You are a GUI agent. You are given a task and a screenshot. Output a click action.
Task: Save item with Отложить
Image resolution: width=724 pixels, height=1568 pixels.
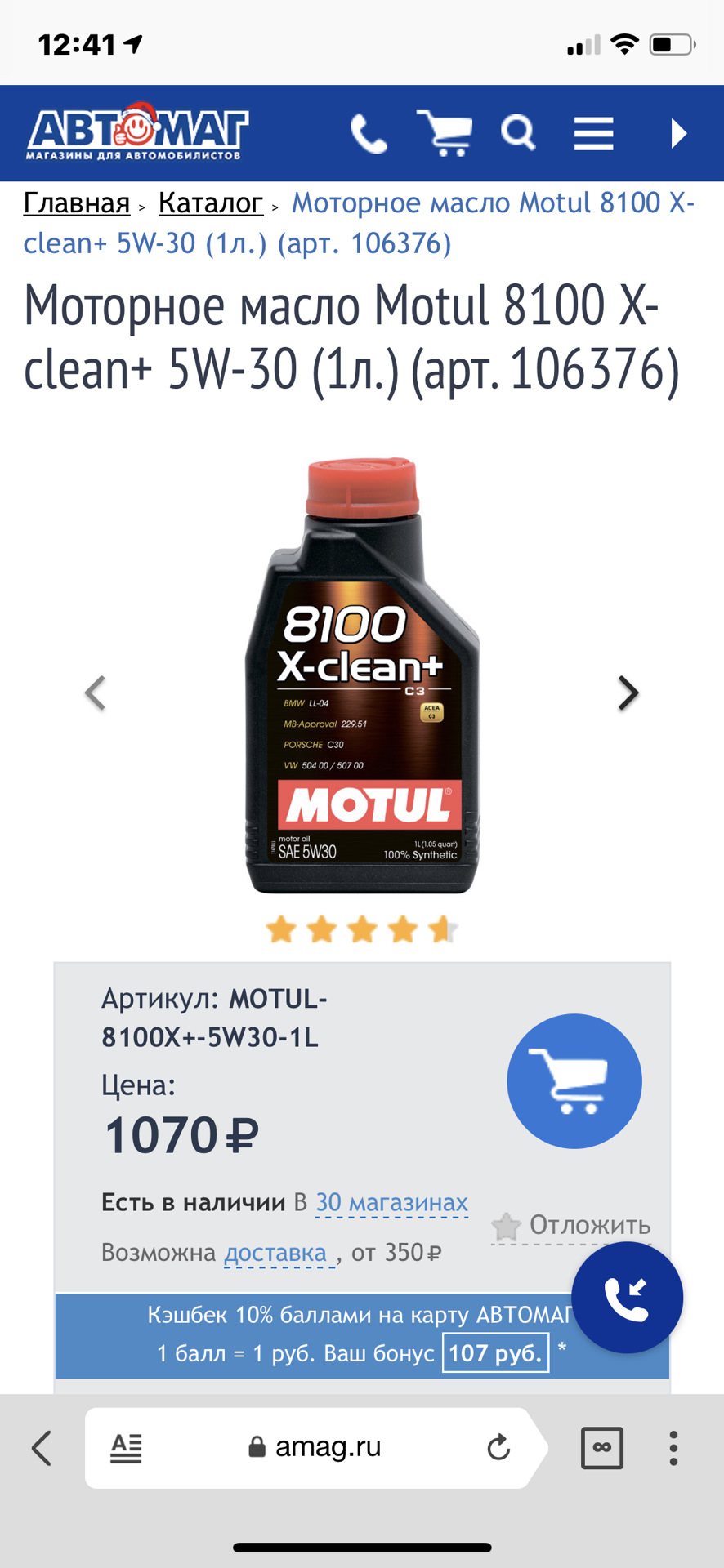click(572, 1225)
